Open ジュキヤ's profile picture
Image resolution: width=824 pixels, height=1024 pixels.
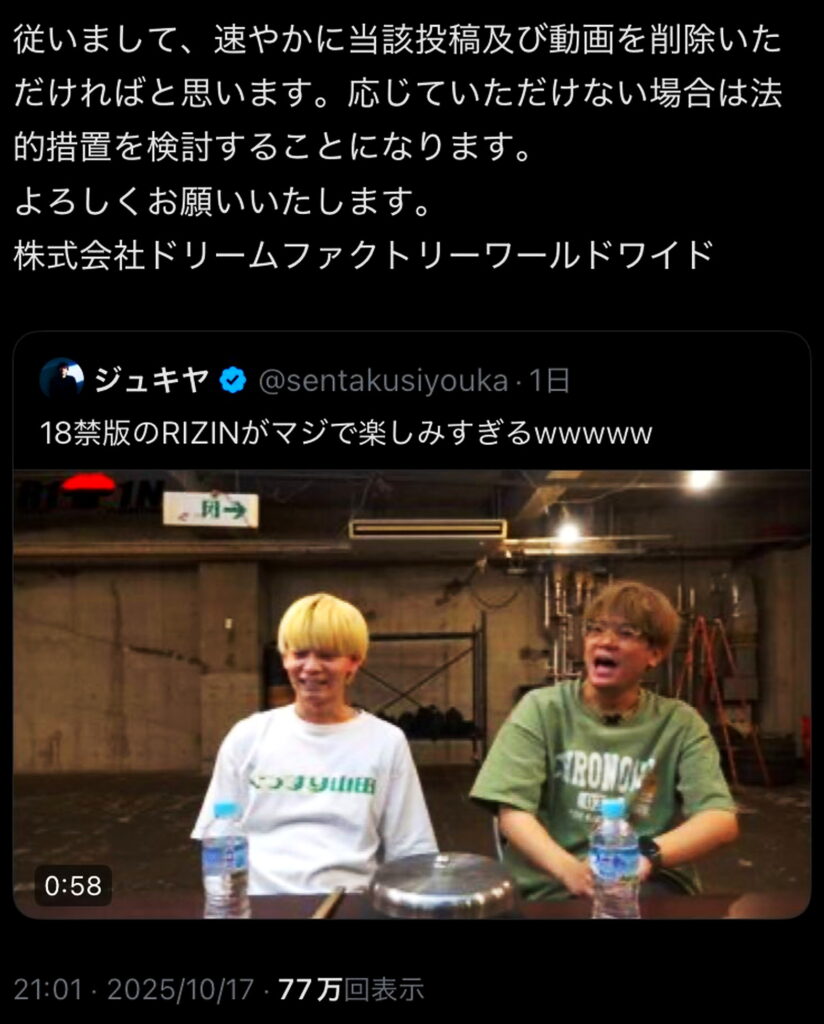pos(61,380)
